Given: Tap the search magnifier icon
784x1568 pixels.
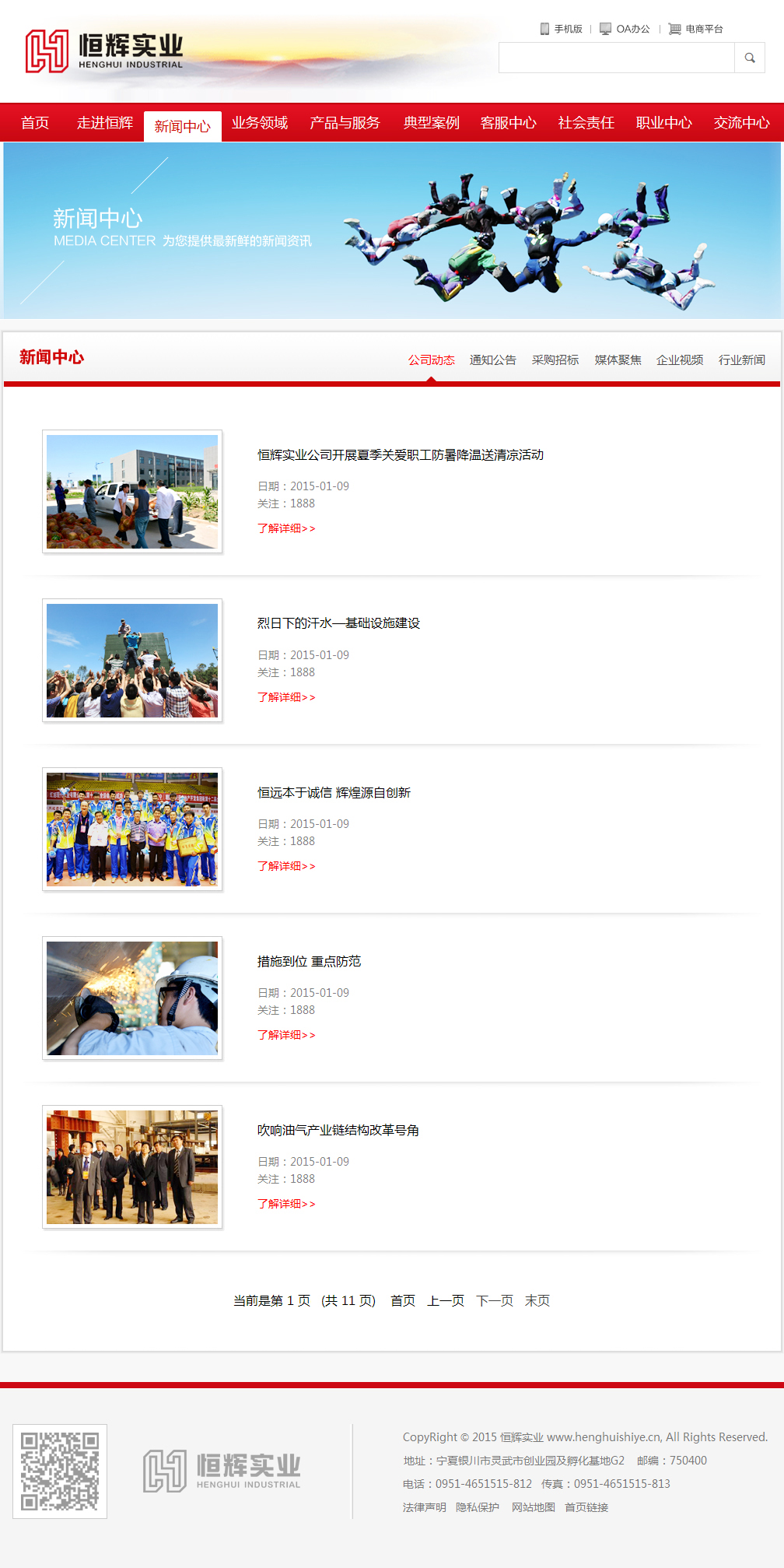Looking at the screenshot, I should 750,58.
